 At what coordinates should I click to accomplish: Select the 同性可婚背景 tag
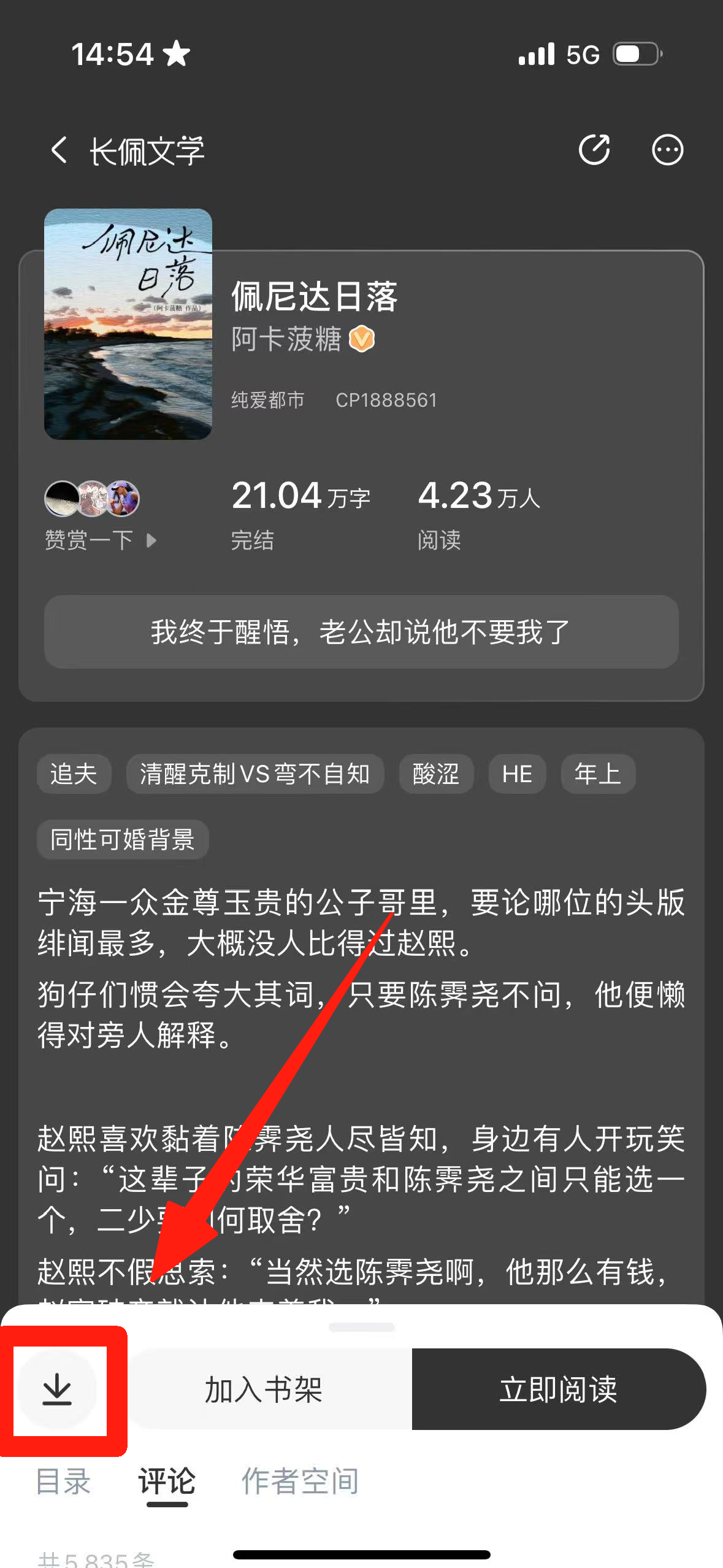[x=123, y=839]
